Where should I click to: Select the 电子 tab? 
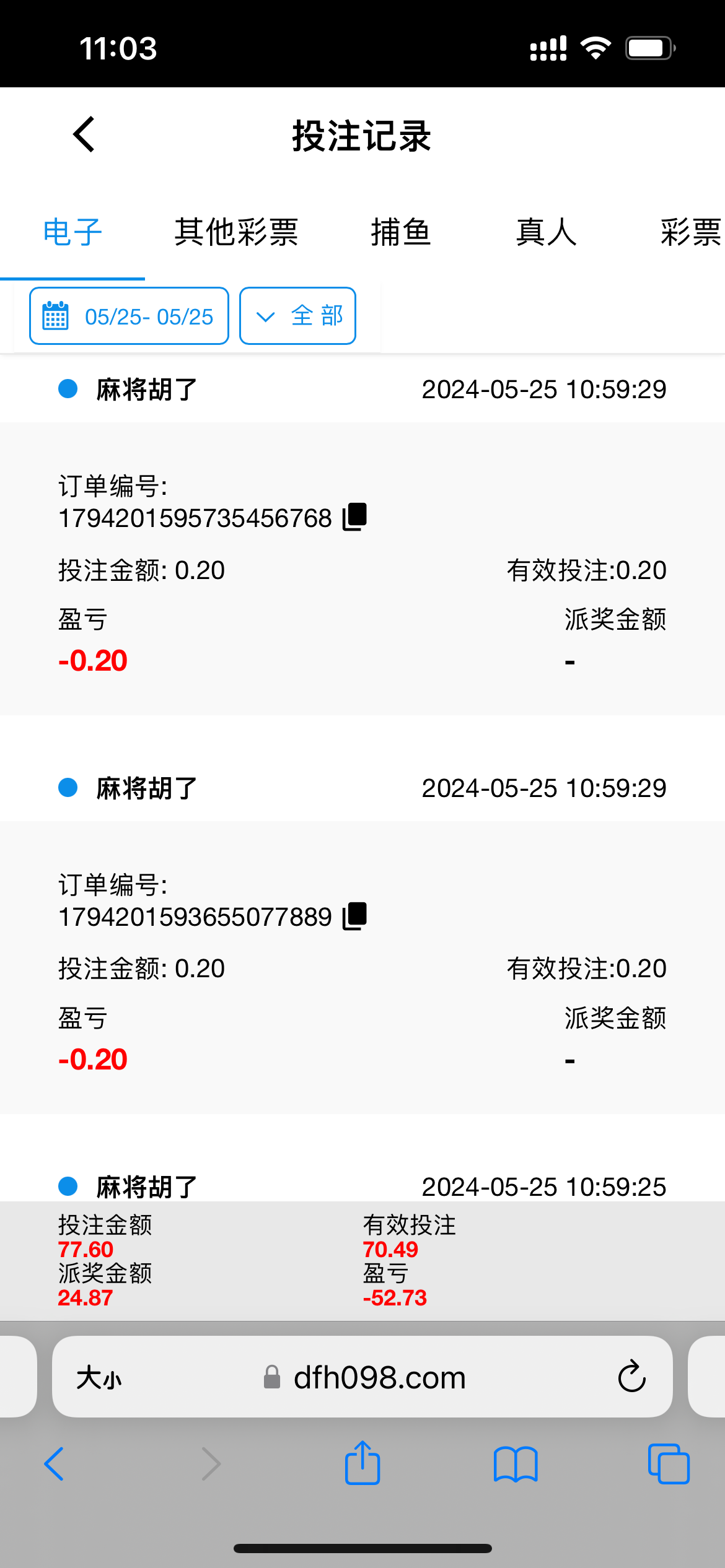coord(72,233)
